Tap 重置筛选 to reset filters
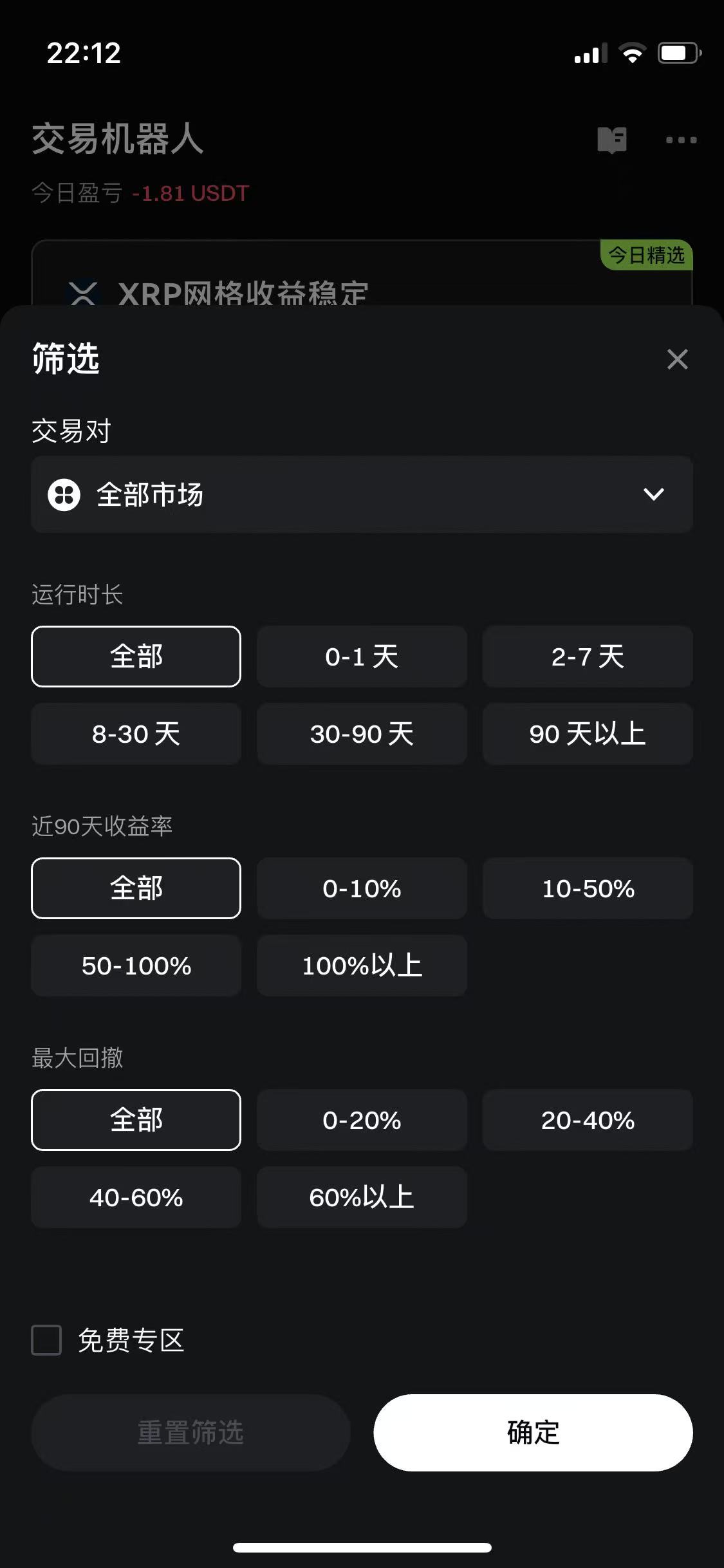Viewport: 724px width, 1568px height. pos(190,1433)
